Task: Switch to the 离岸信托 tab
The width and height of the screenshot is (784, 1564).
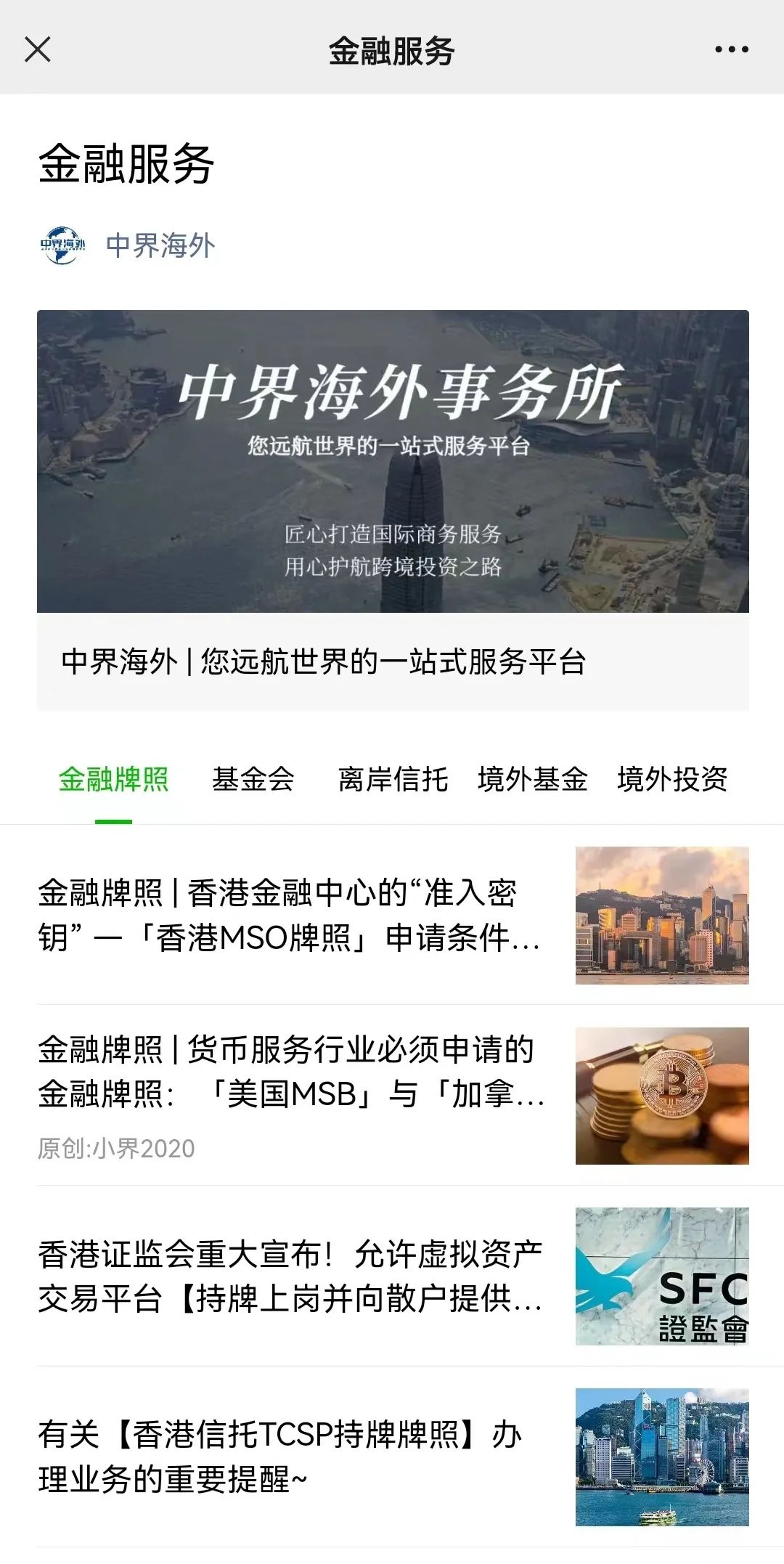Action: point(396,778)
